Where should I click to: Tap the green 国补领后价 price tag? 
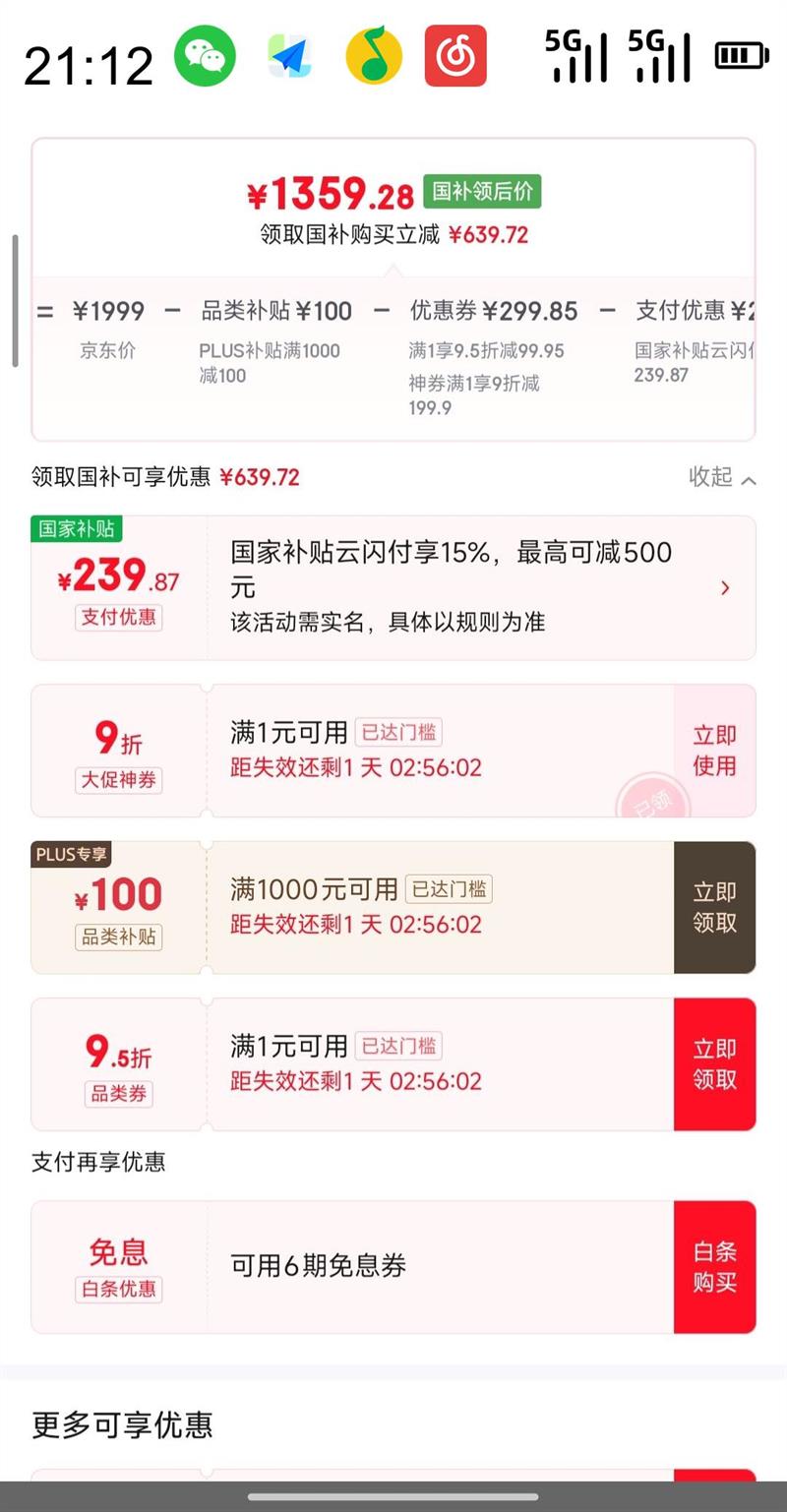pyautogui.click(x=483, y=192)
